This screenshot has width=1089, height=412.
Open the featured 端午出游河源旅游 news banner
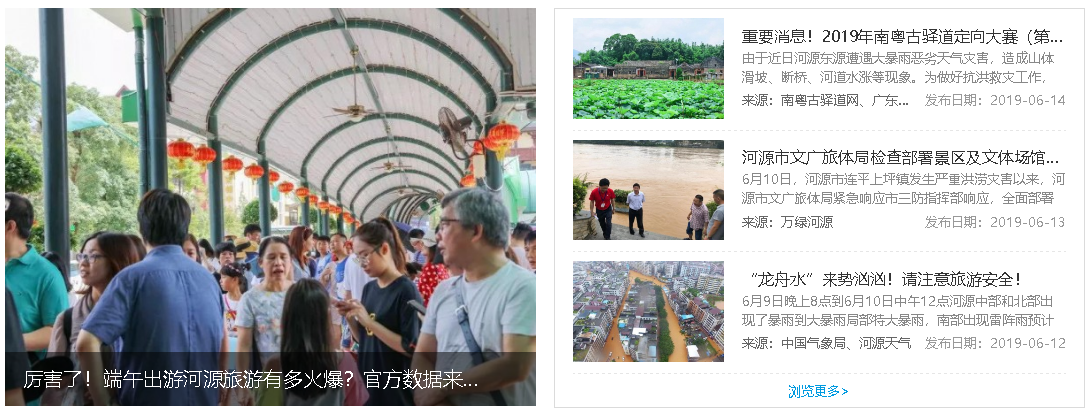(251, 380)
